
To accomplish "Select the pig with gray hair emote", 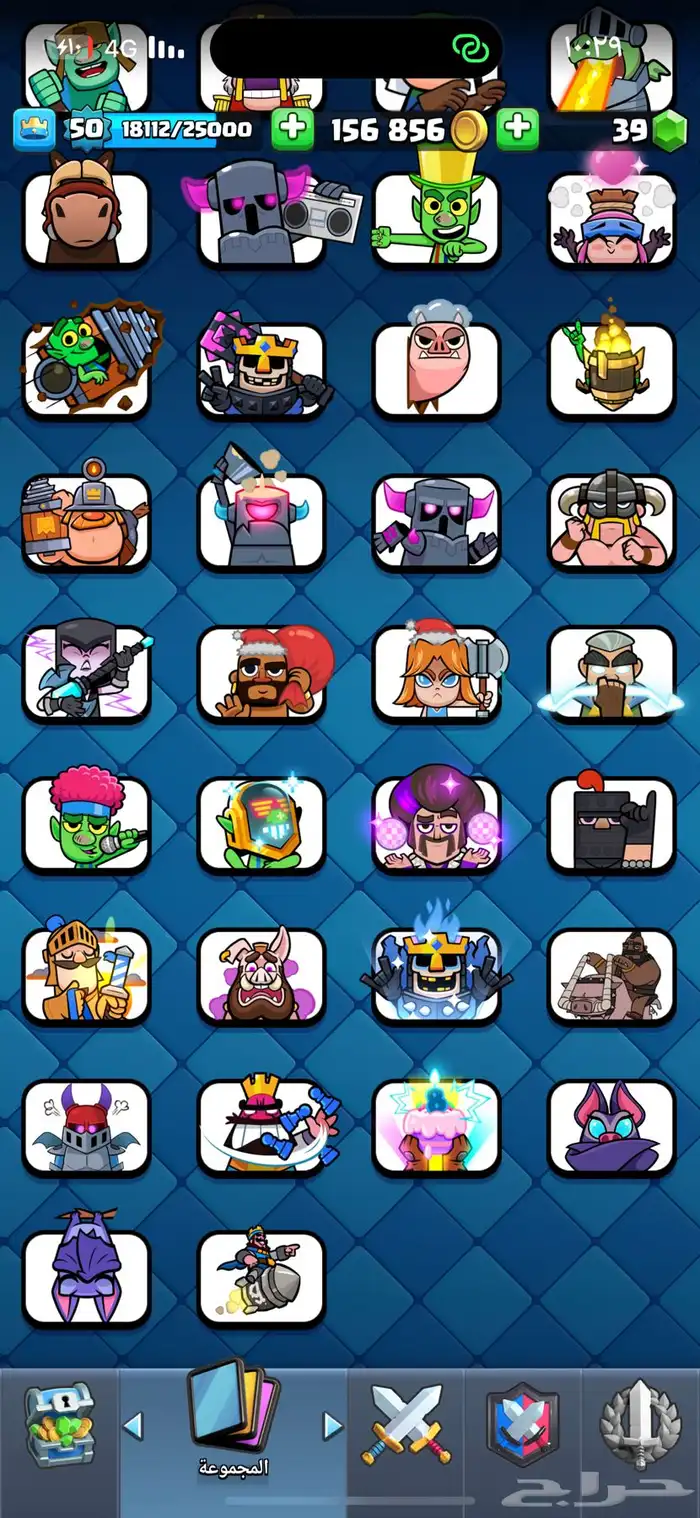I will pyautogui.click(x=437, y=369).
